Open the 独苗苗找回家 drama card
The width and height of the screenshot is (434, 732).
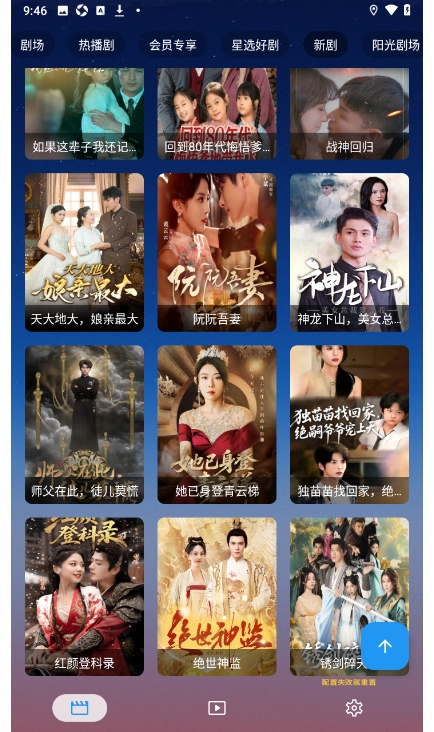coord(350,424)
